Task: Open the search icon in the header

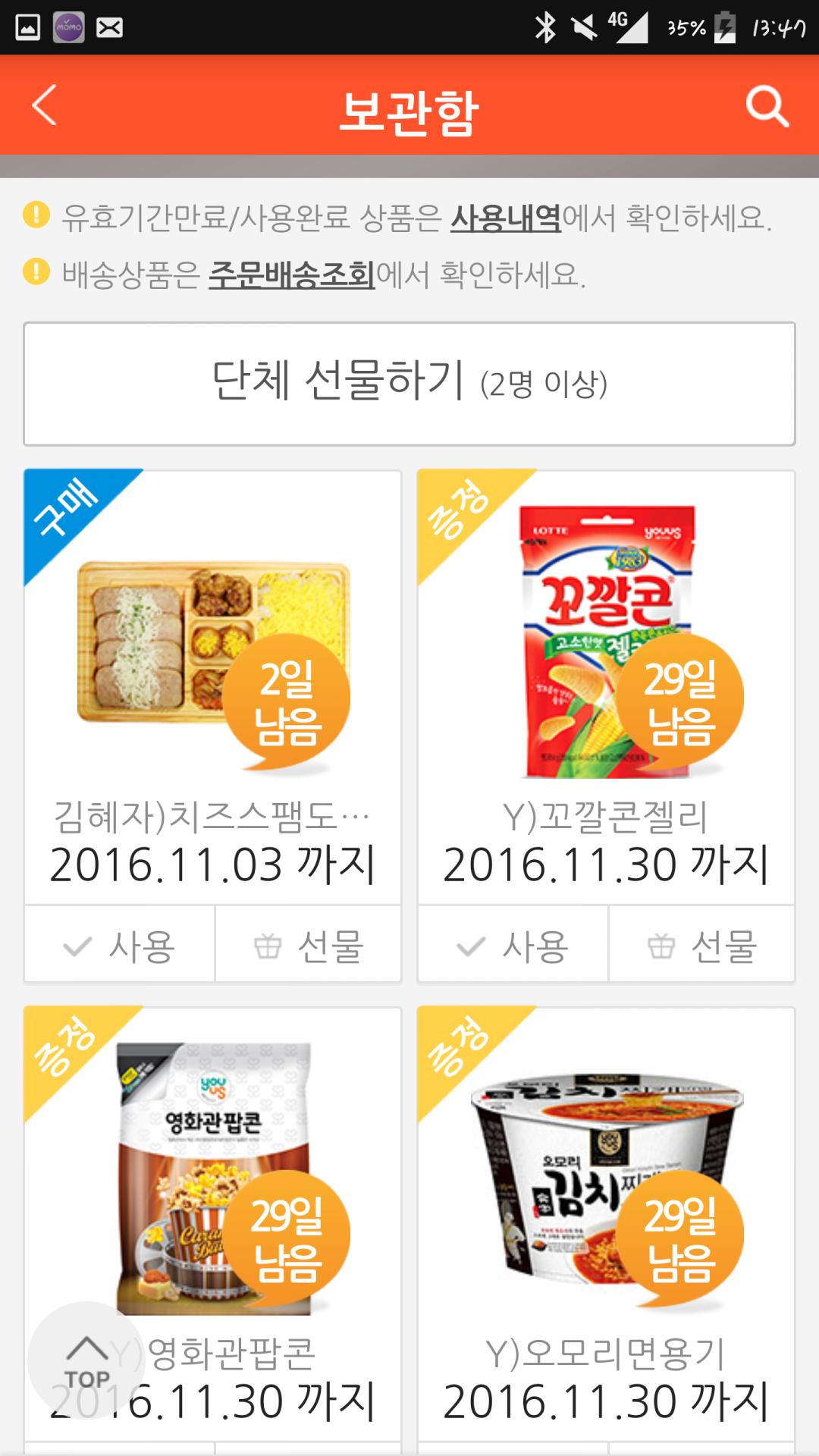Action: pyautogui.click(x=767, y=106)
